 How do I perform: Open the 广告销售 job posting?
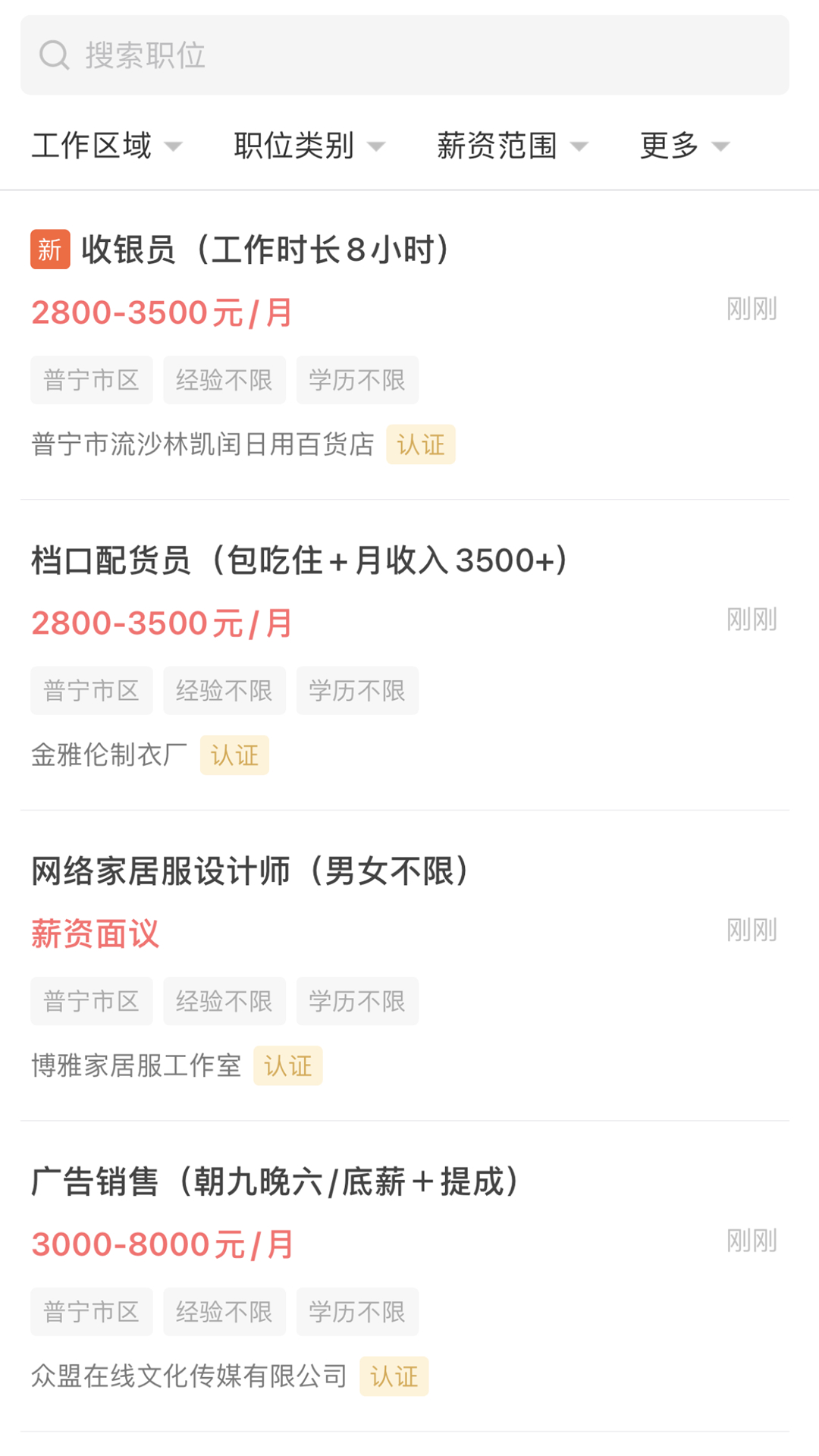(x=275, y=1181)
